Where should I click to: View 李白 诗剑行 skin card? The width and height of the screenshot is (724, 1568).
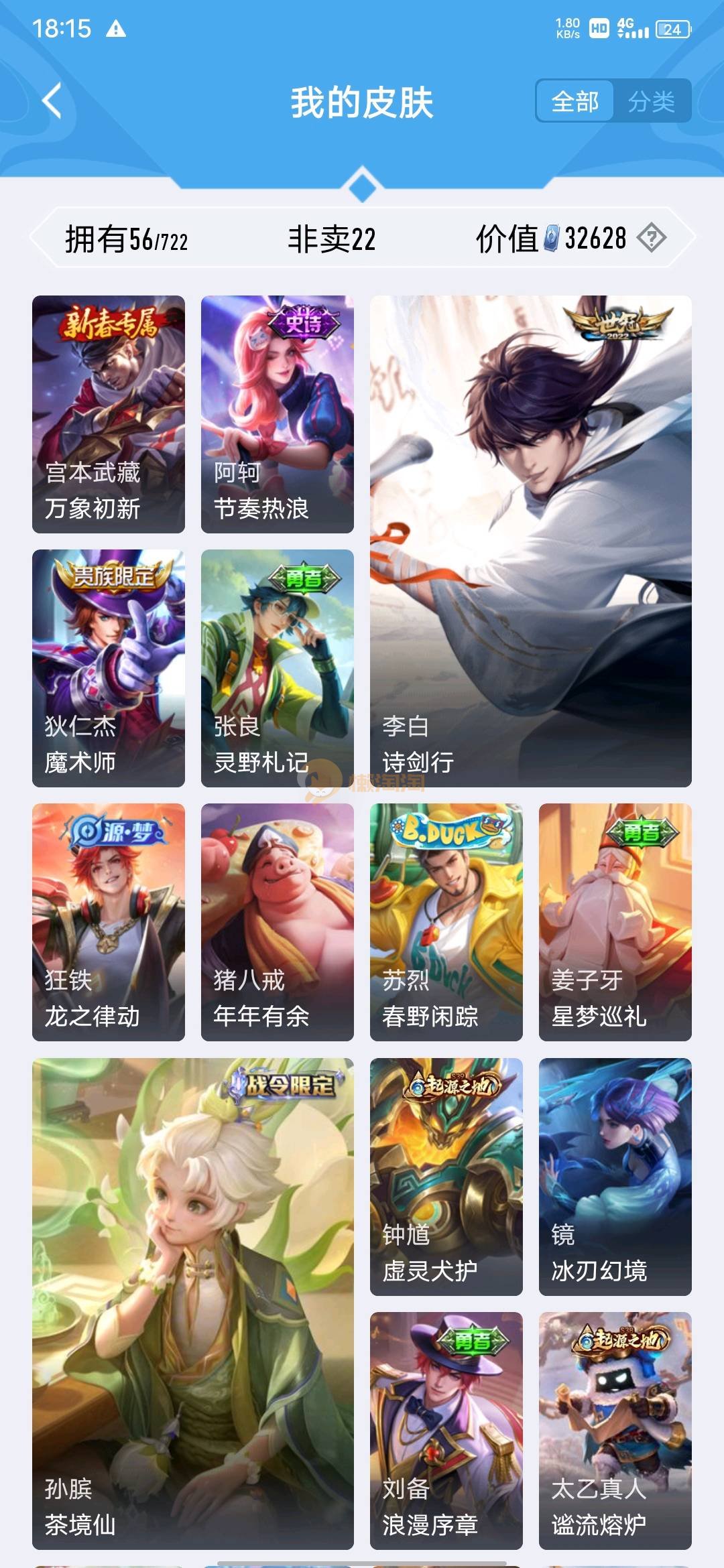click(531, 541)
